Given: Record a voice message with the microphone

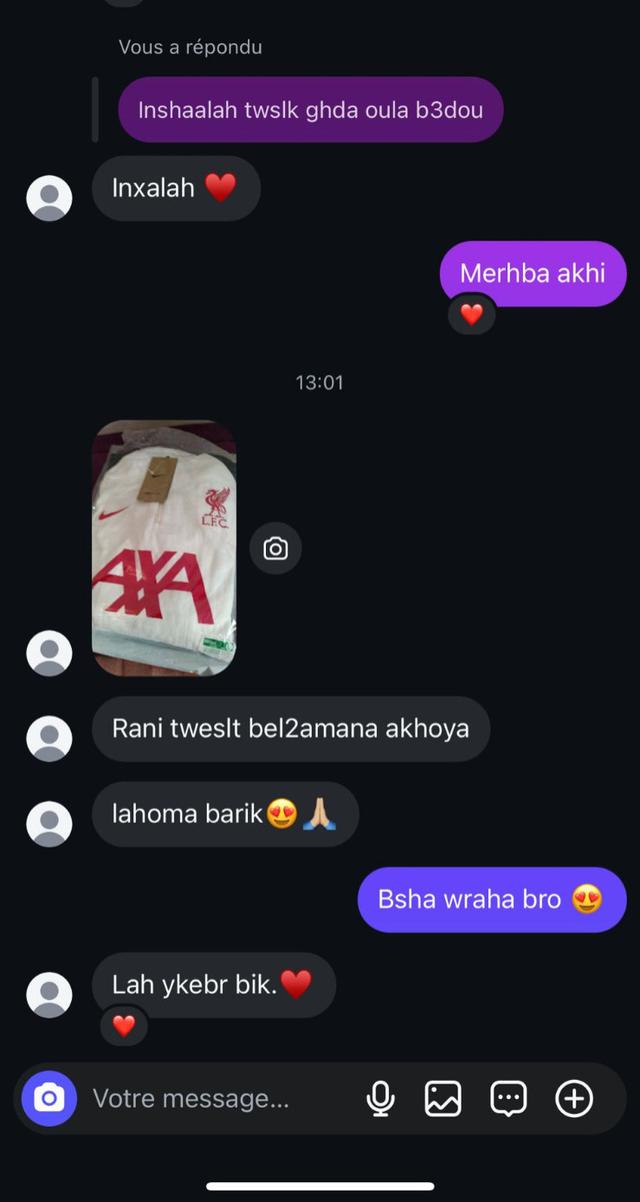Looking at the screenshot, I should pyautogui.click(x=380, y=1099).
